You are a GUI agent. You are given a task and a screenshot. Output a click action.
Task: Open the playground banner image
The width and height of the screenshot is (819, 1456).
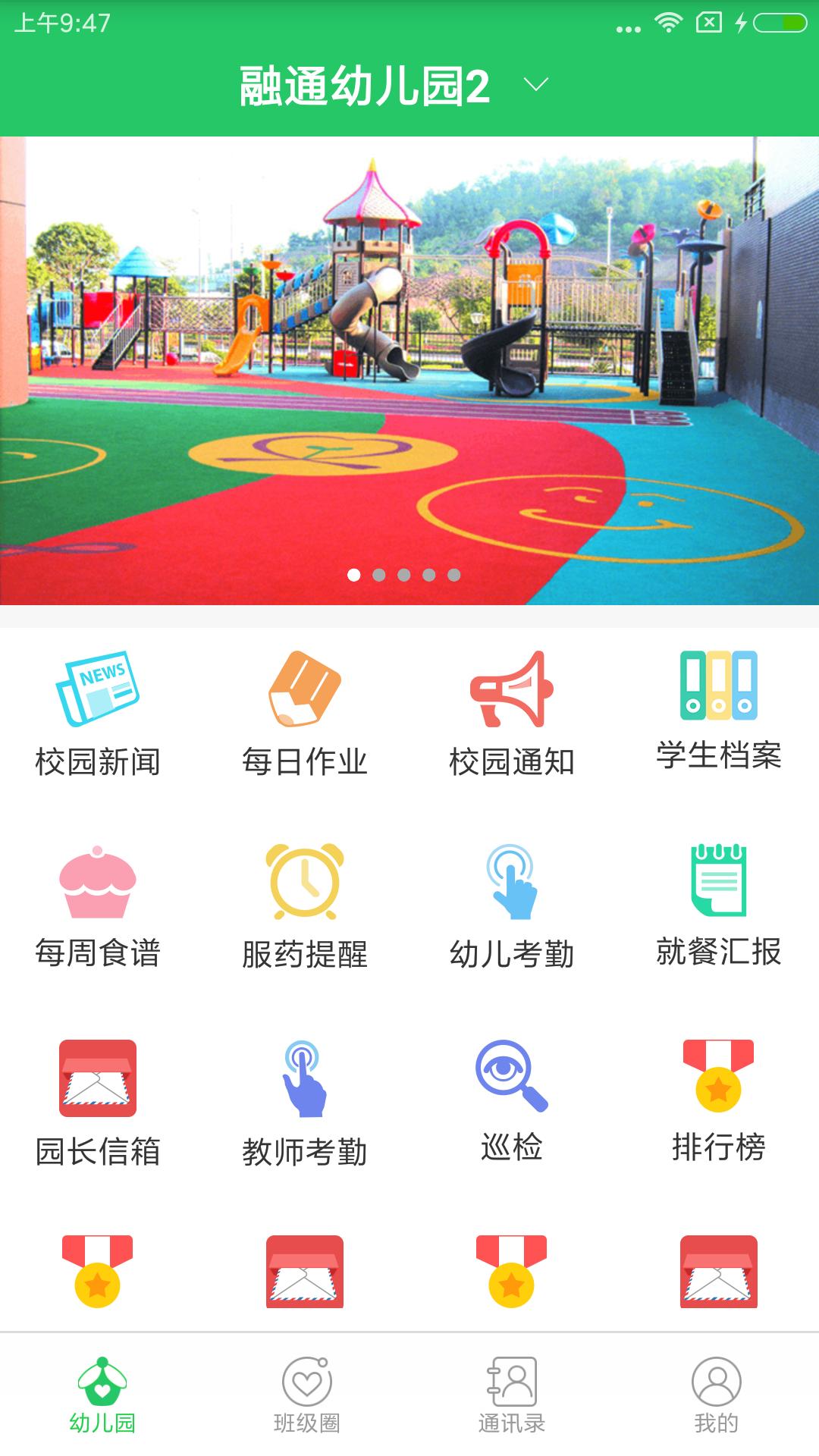click(409, 370)
